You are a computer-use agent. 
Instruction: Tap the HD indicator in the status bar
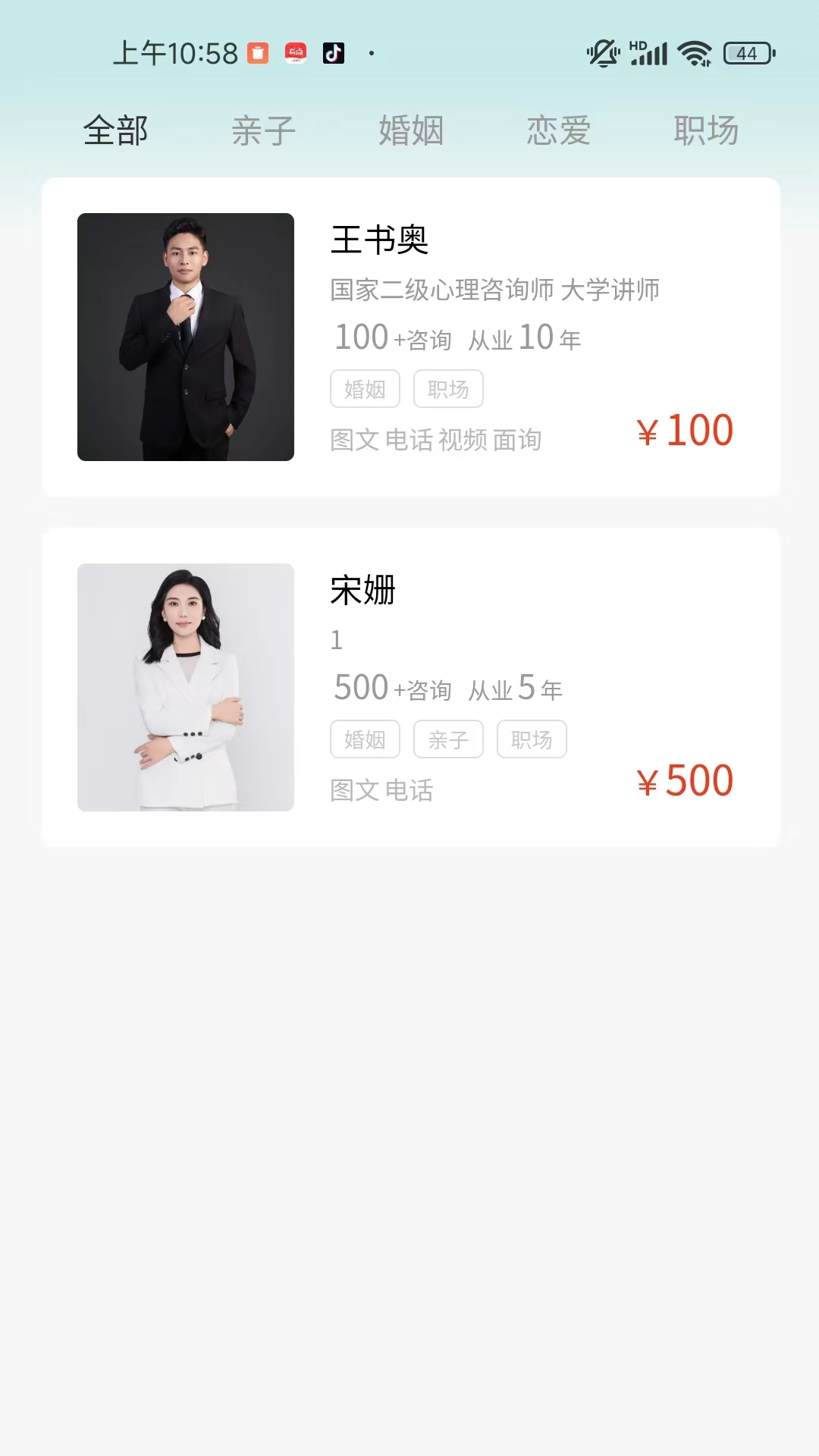point(635,44)
